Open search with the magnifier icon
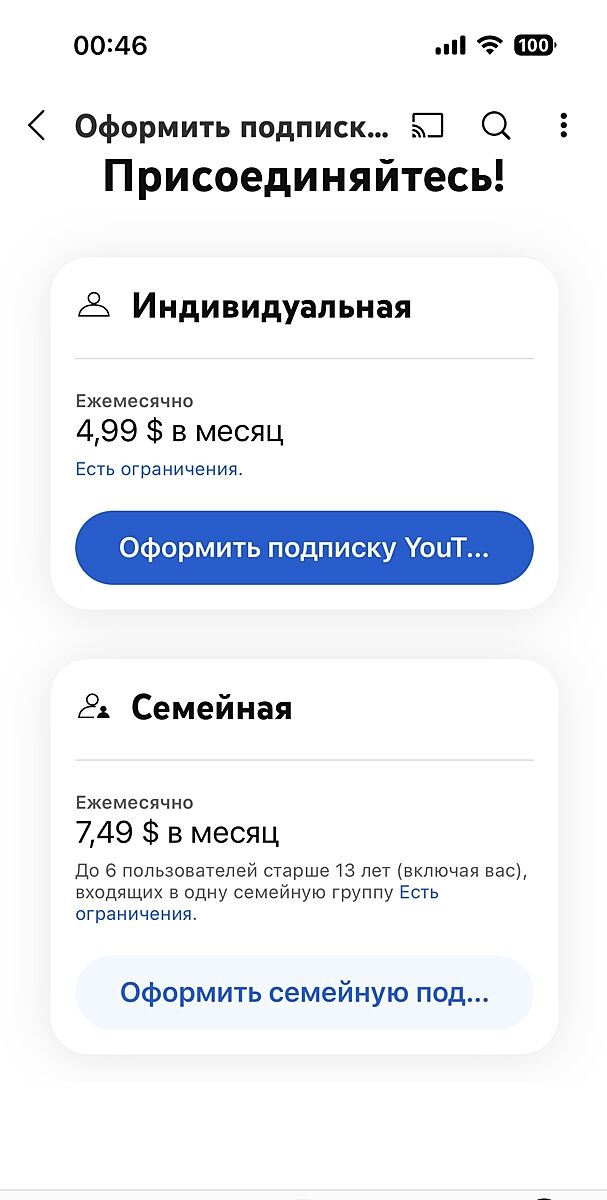 [x=495, y=126]
